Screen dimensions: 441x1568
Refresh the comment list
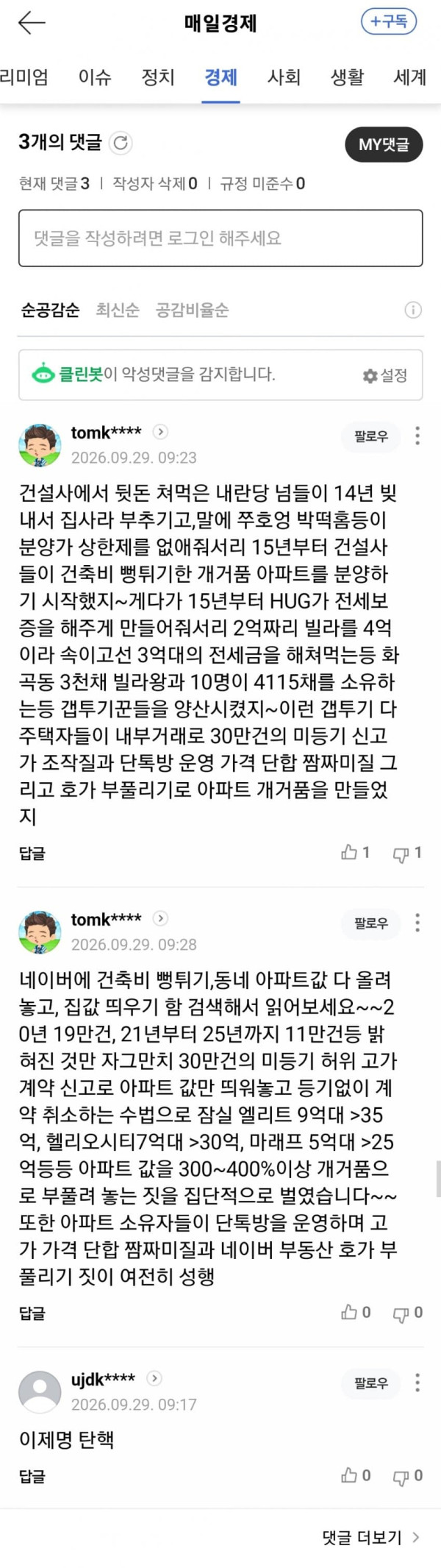tap(121, 143)
